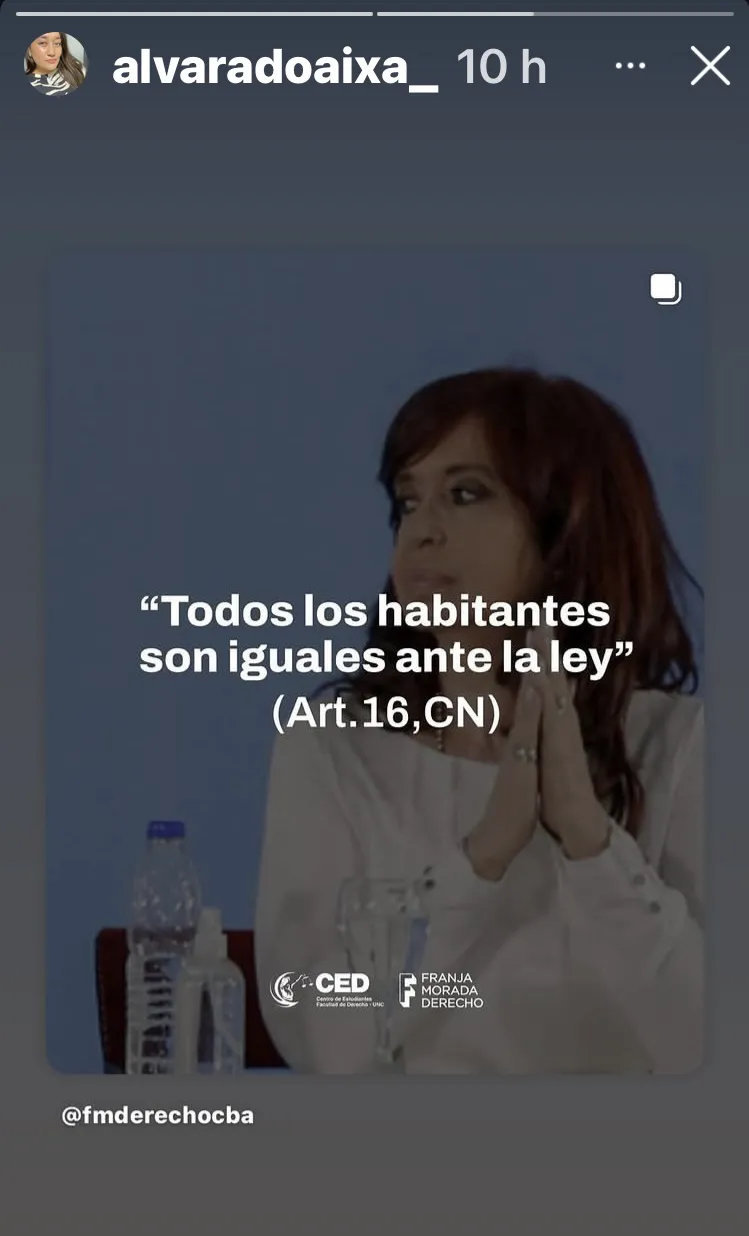The image size is (749, 1236).
Task: Open the reshared post from fmderechocba
Action: 375,660
